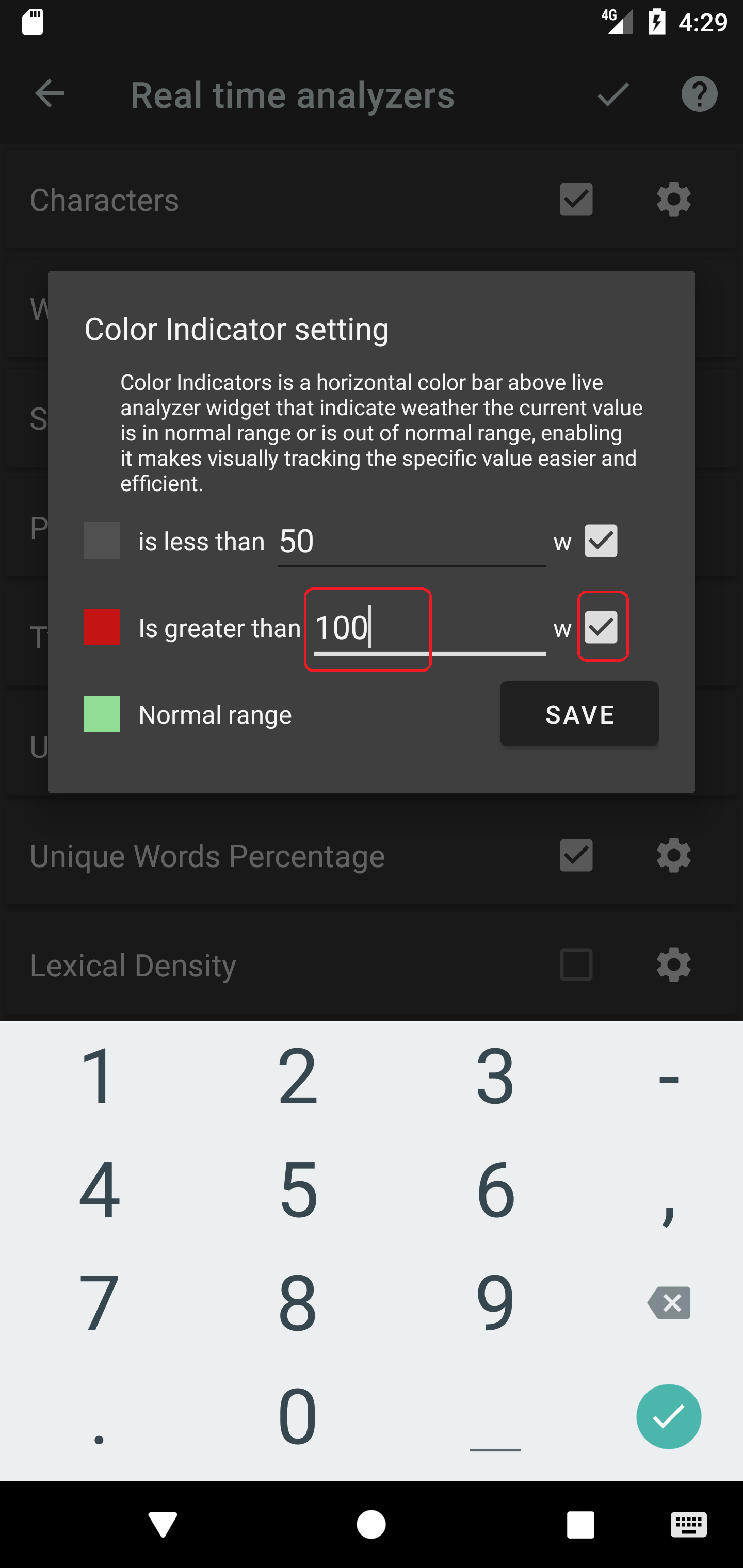The height and width of the screenshot is (1568, 743).
Task: Type digit 9 on the keypad
Action: [495, 1302]
